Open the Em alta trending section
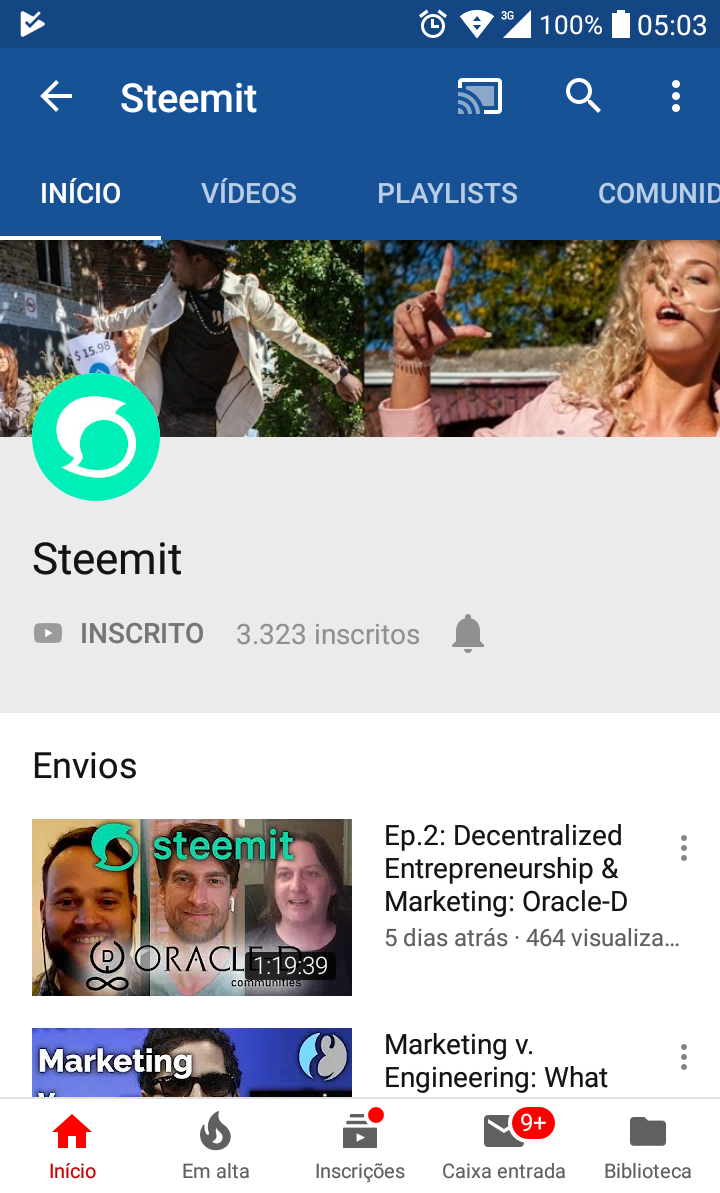The width and height of the screenshot is (720, 1193). (215, 1148)
